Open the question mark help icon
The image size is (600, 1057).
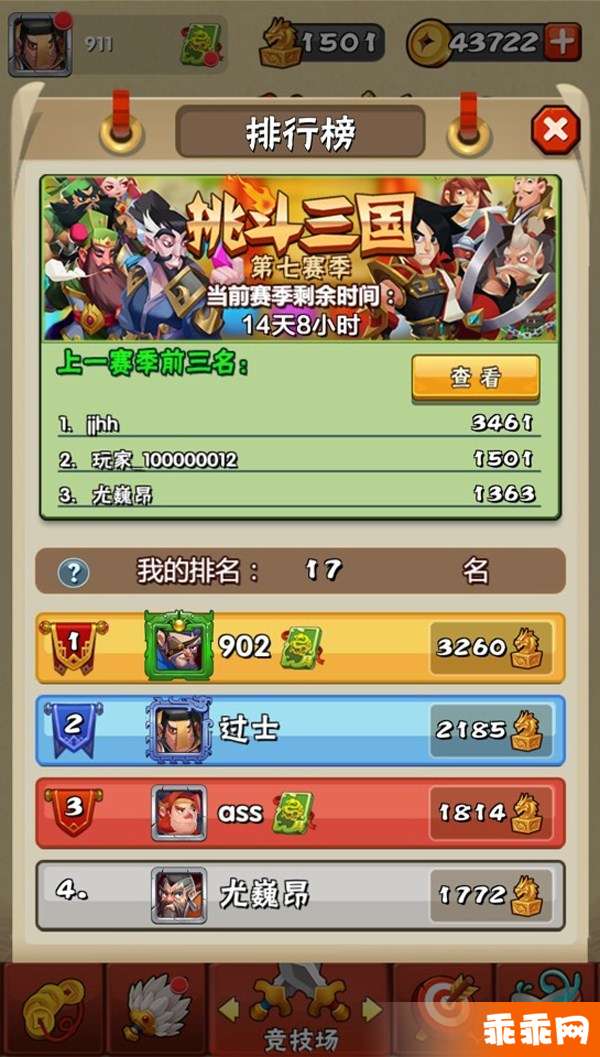[x=74, y=572]
